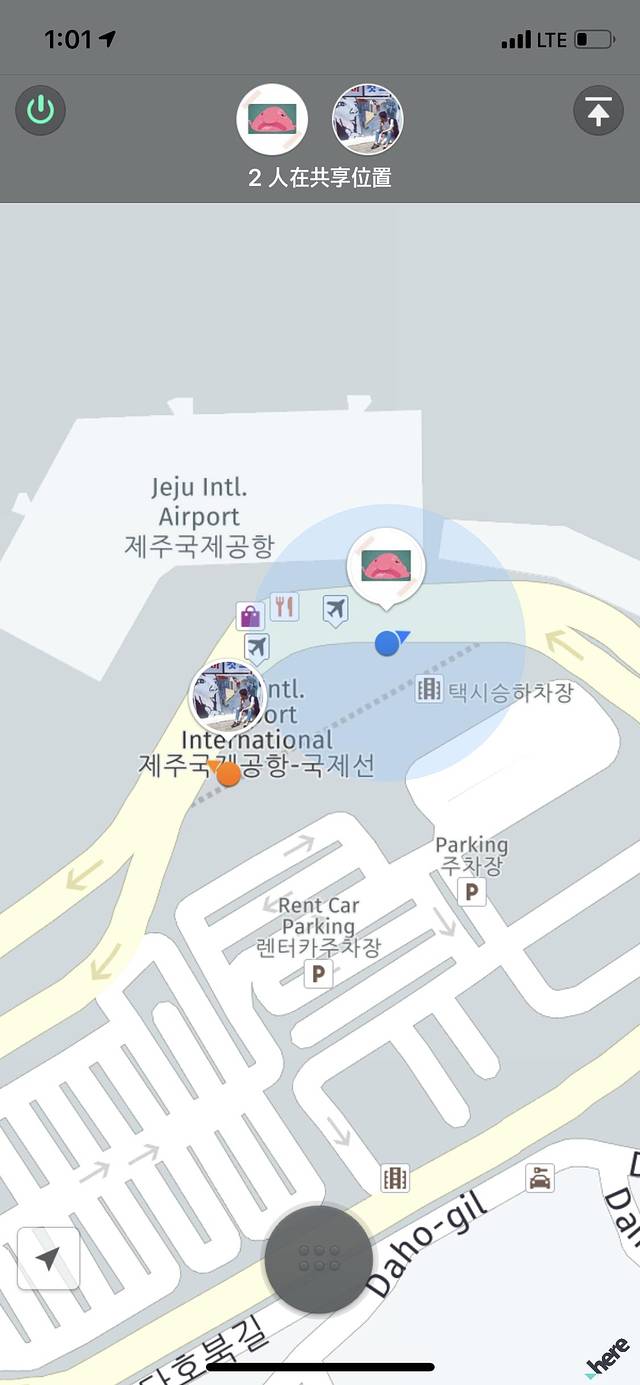
Task: Open the round grid-dots button
Action: [x=319, y=1259]
